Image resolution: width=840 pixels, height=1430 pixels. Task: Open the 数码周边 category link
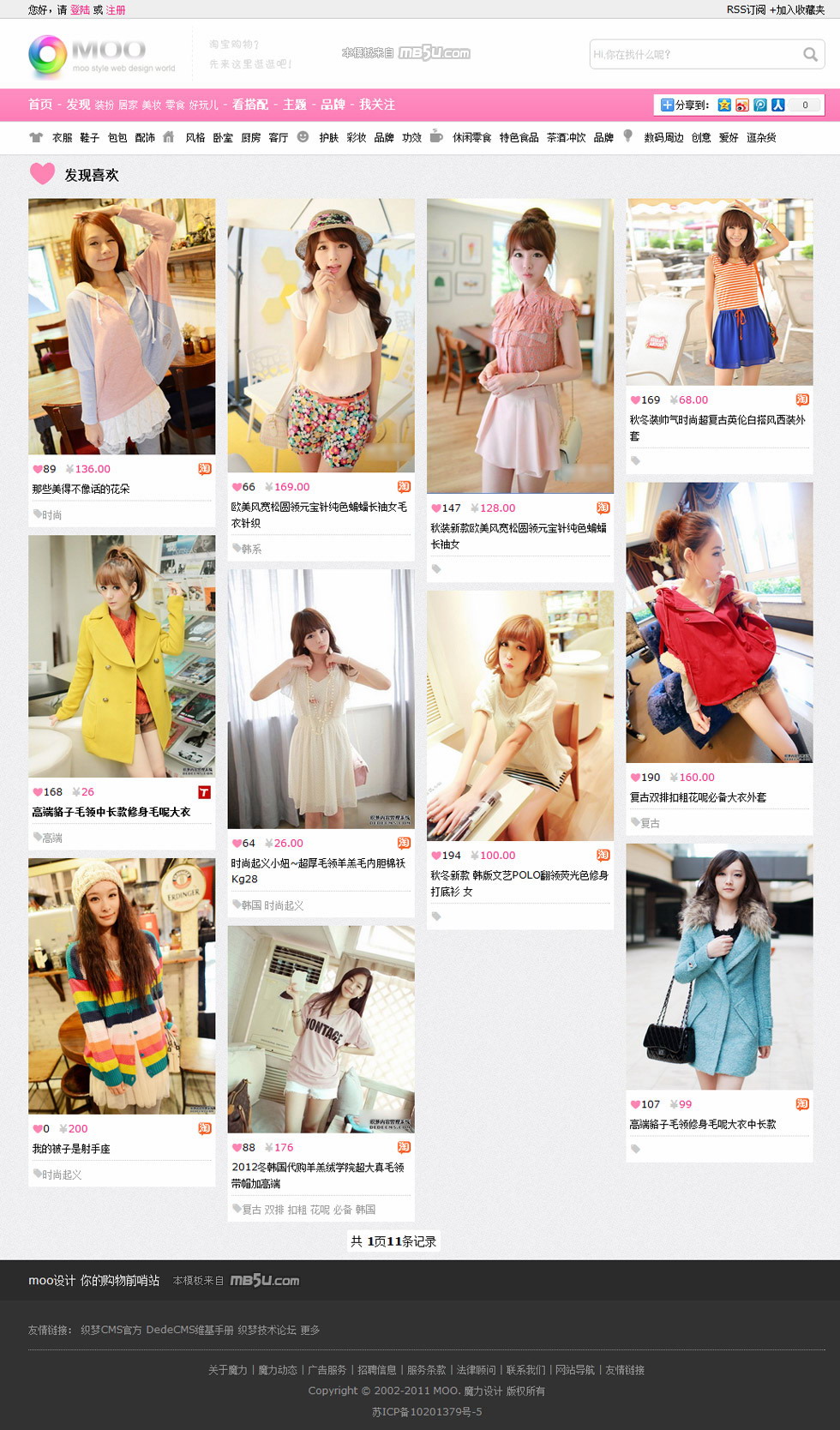coord(664,138)
